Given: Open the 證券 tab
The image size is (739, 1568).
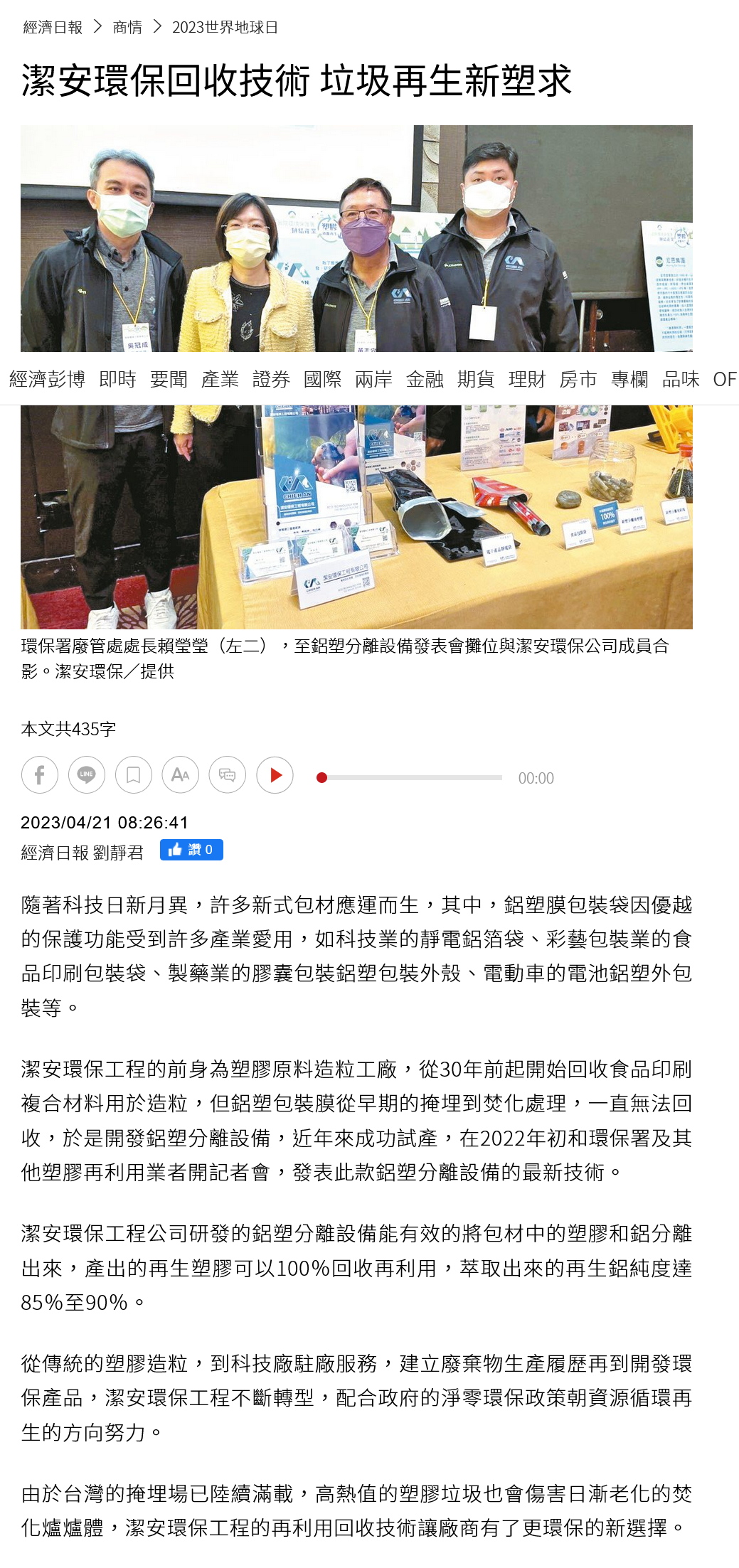Looking at the screenshot, I should [271, 380].
